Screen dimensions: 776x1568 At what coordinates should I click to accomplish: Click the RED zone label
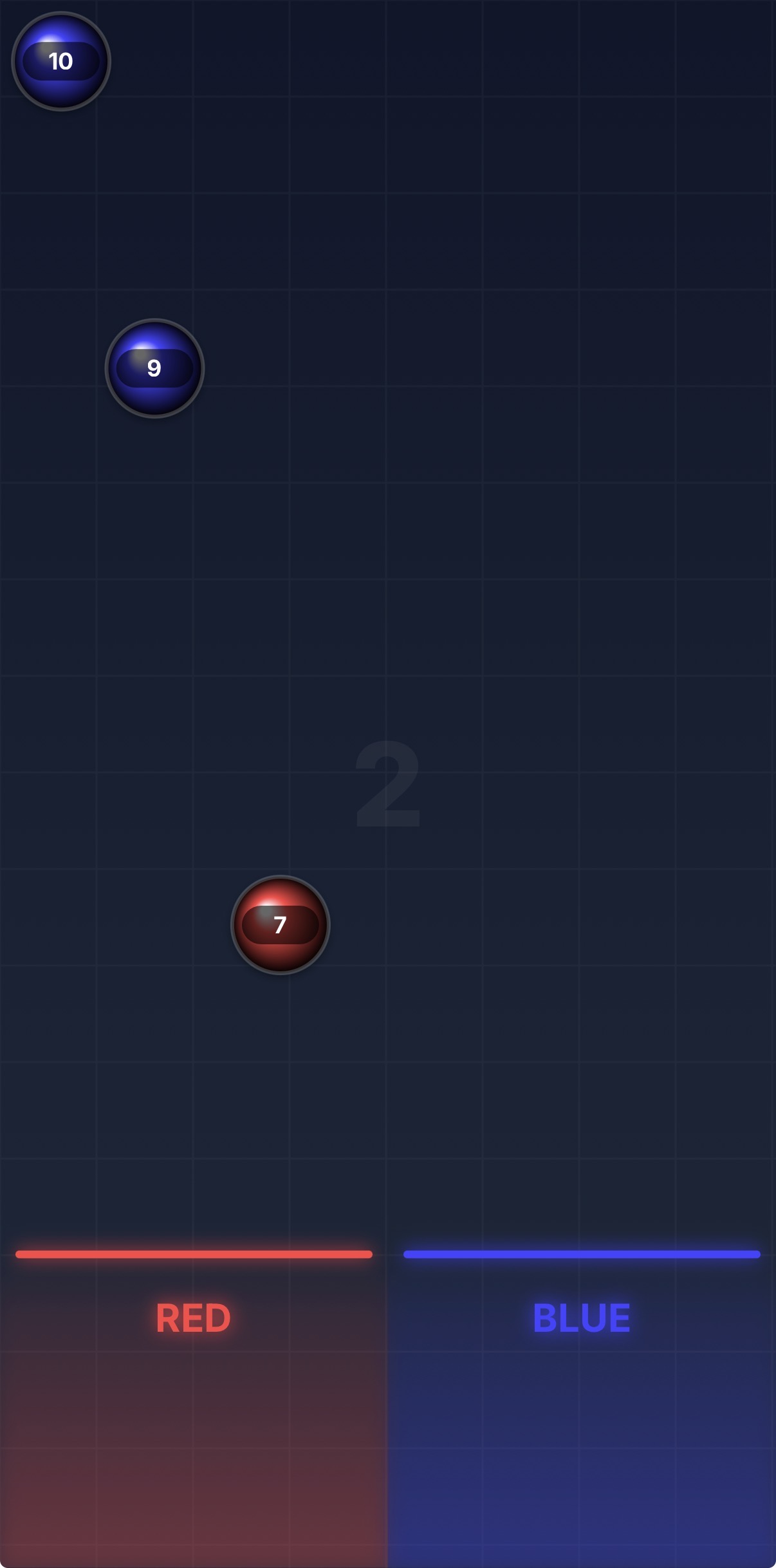tap(193, 1318)
